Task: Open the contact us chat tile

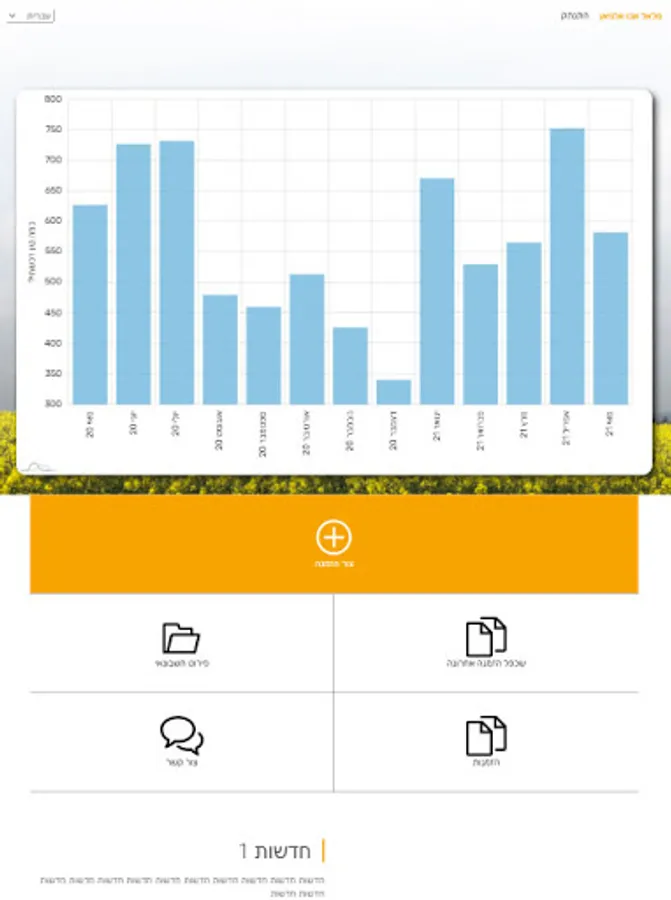Action: pos(181,741)
